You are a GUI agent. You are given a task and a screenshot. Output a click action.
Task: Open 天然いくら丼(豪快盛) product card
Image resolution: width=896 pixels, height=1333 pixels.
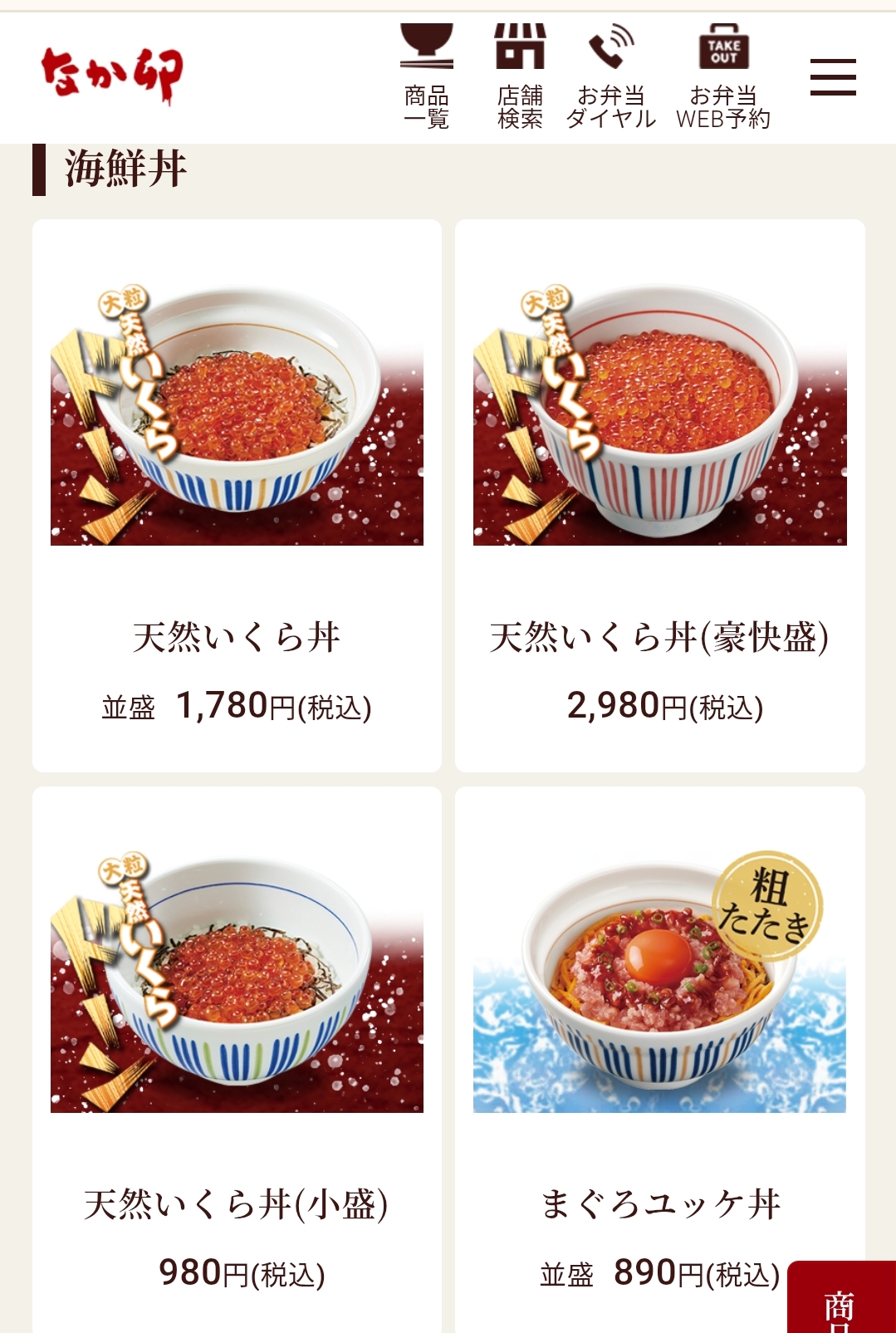click(659, 495)
